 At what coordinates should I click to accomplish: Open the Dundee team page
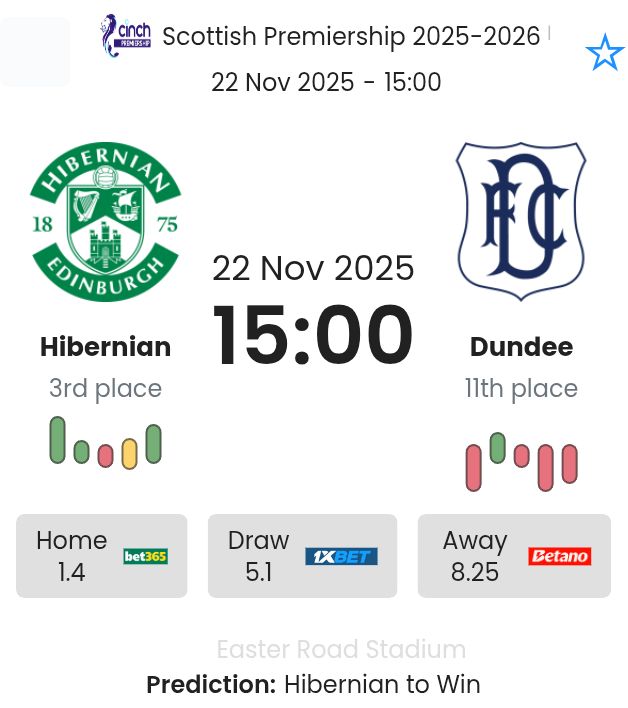(x=521, y=346)
